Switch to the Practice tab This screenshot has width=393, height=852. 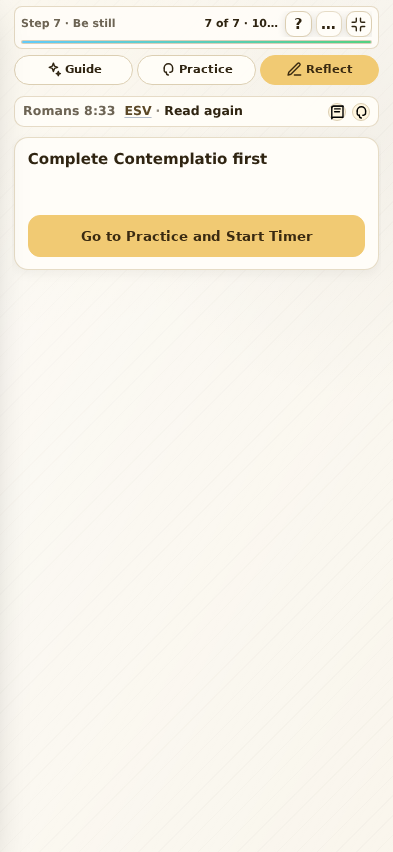coord(196,70)
